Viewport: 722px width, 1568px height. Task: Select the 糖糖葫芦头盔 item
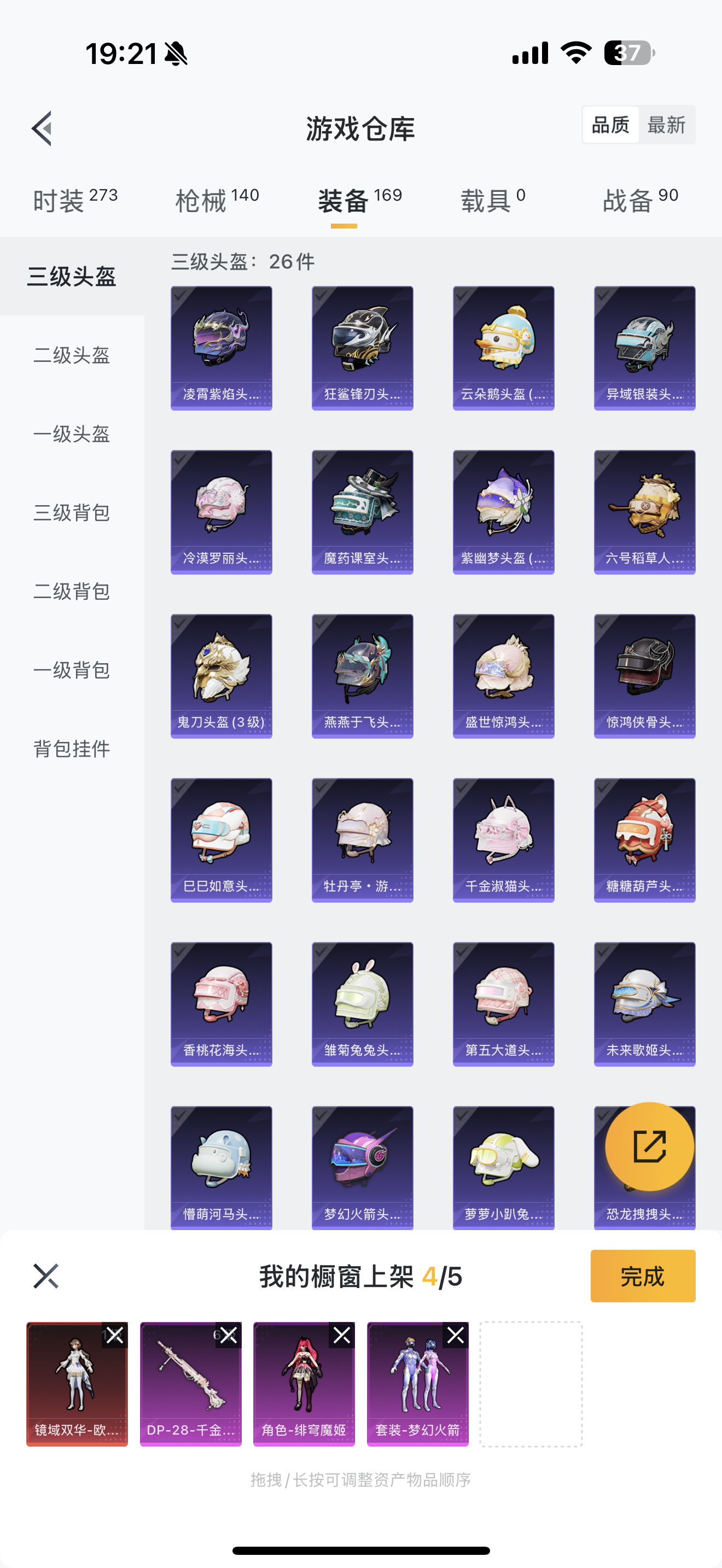click(x=644, y=839)
